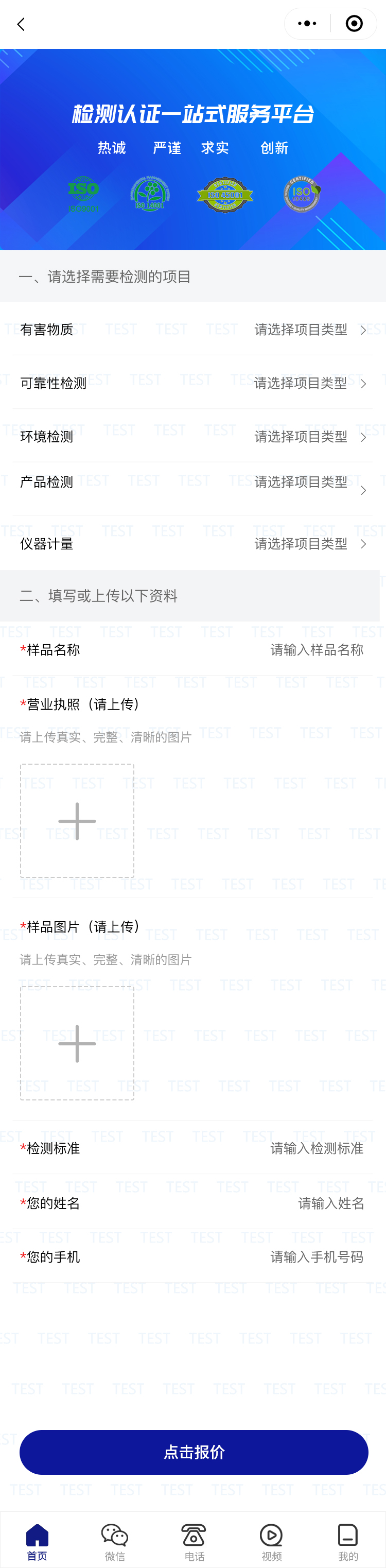Enter text in the 检测标准 field

pos(316,1149)
